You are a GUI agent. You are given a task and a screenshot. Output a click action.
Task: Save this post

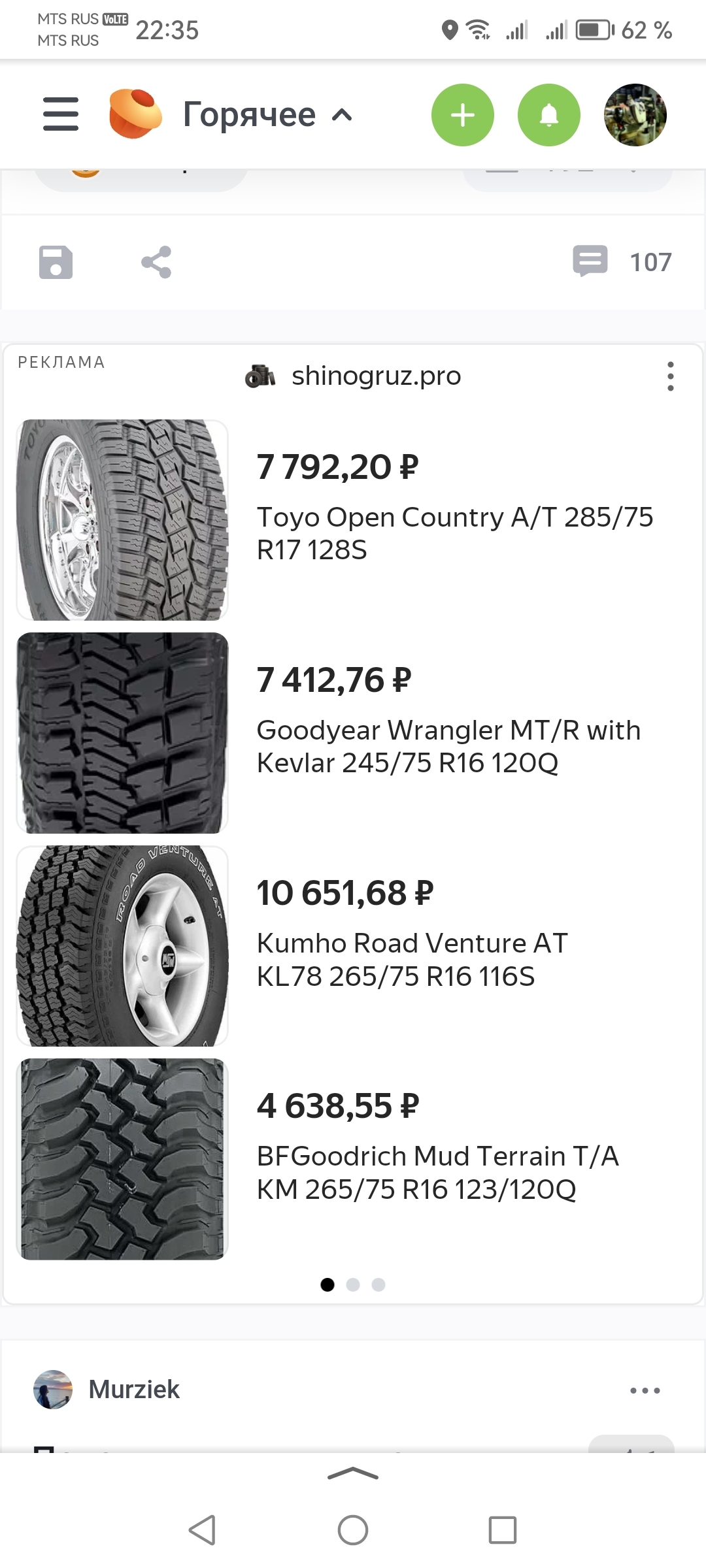[56, 262]
